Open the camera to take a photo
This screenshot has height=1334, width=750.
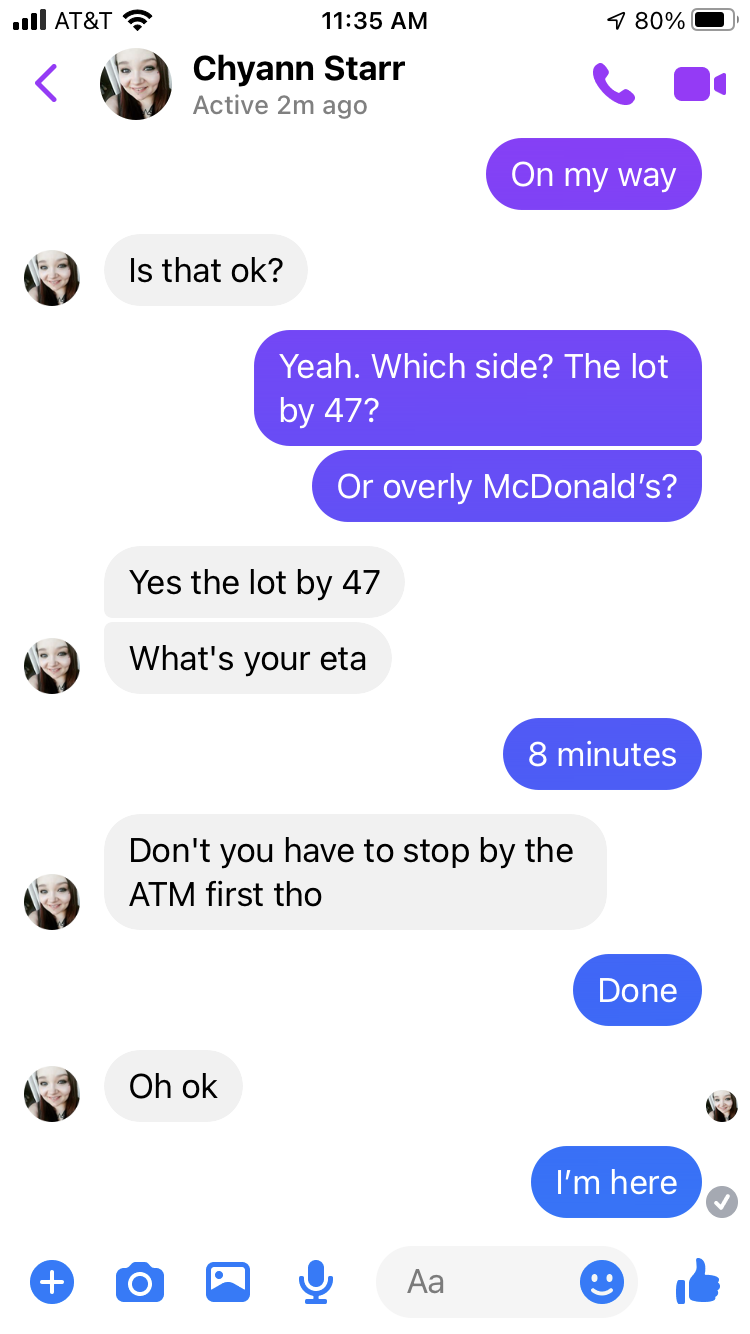(140, 1281)
